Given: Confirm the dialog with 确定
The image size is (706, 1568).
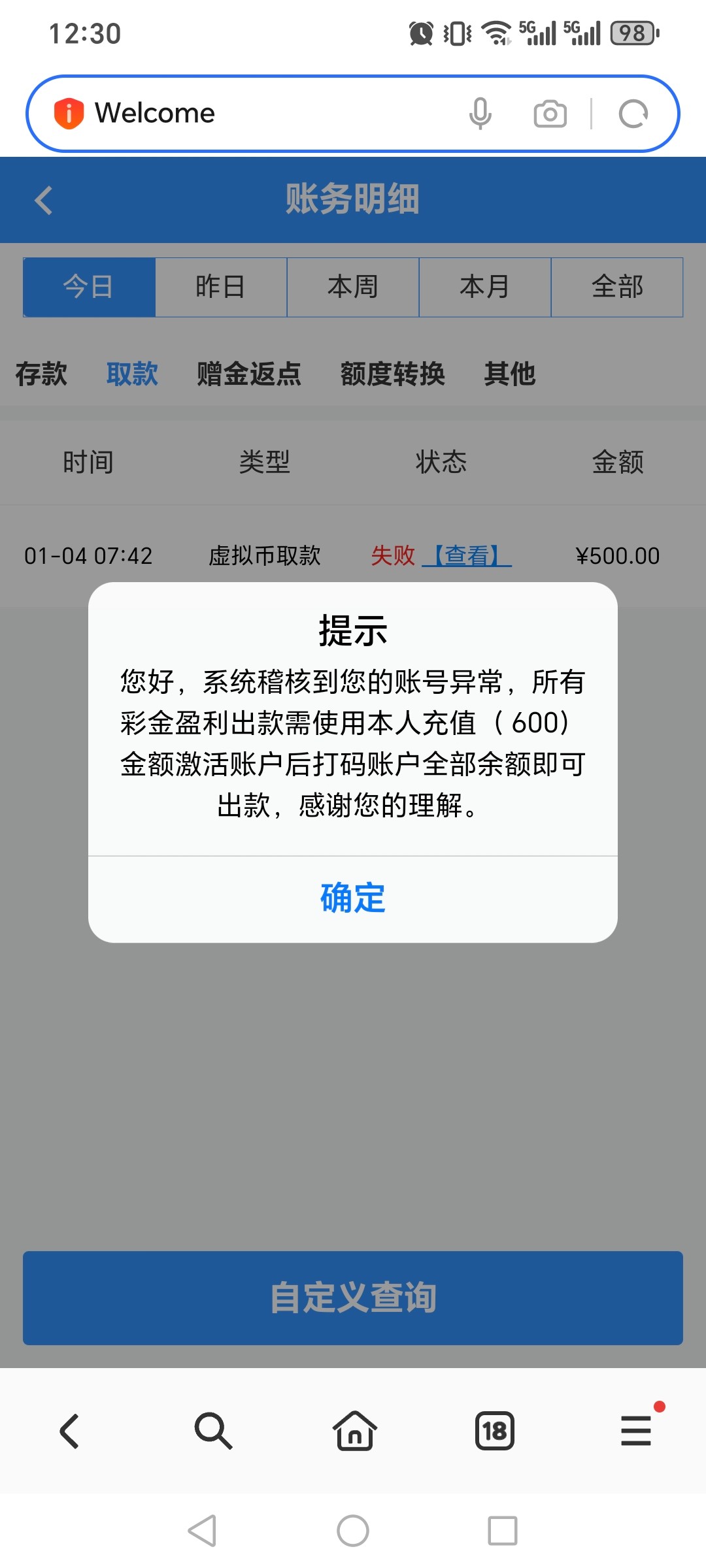Looking at the screenshot, I should [353, 898].
